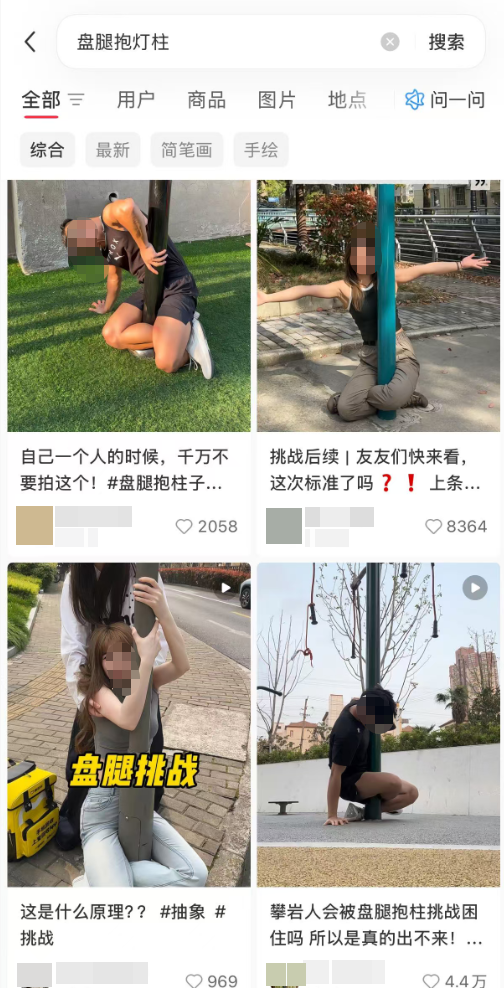Switch to the 图片 tab
504x988 pixels.
277,100
